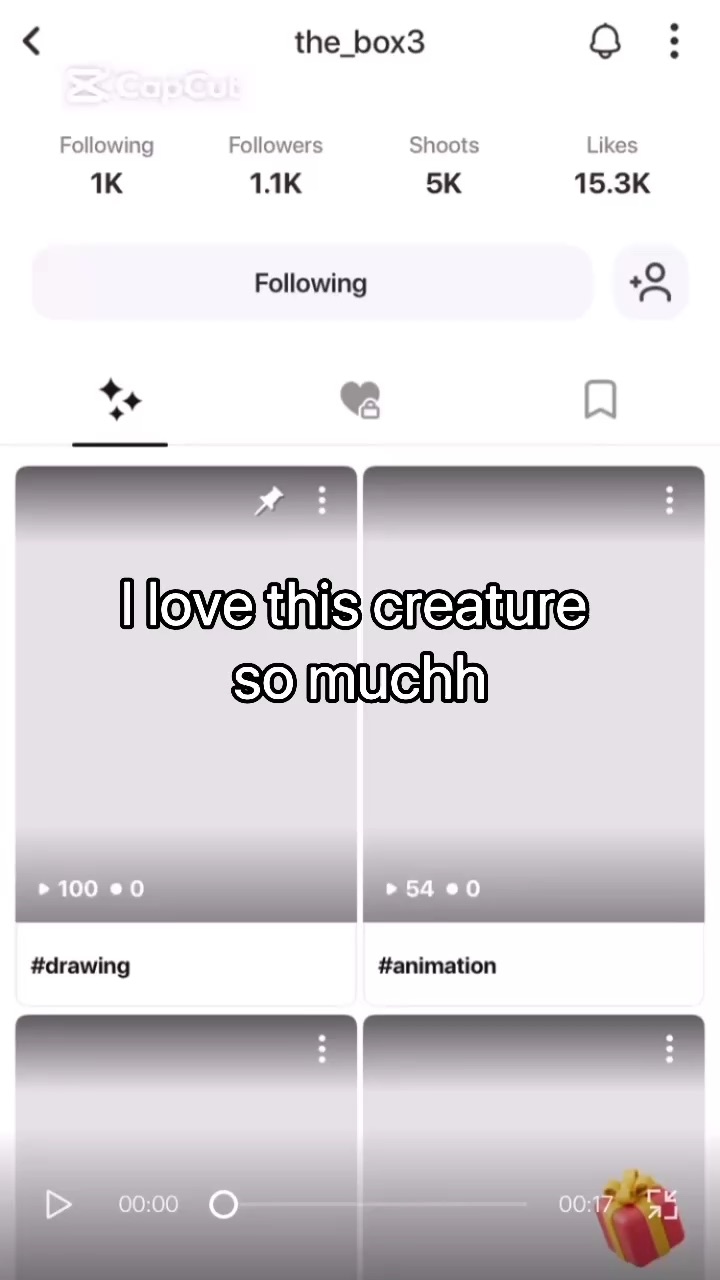Image resolution: width=720 pixels, height=1280 pixels.
Task: Switch to the private liked videos tab
Action: tap(360, 400)
